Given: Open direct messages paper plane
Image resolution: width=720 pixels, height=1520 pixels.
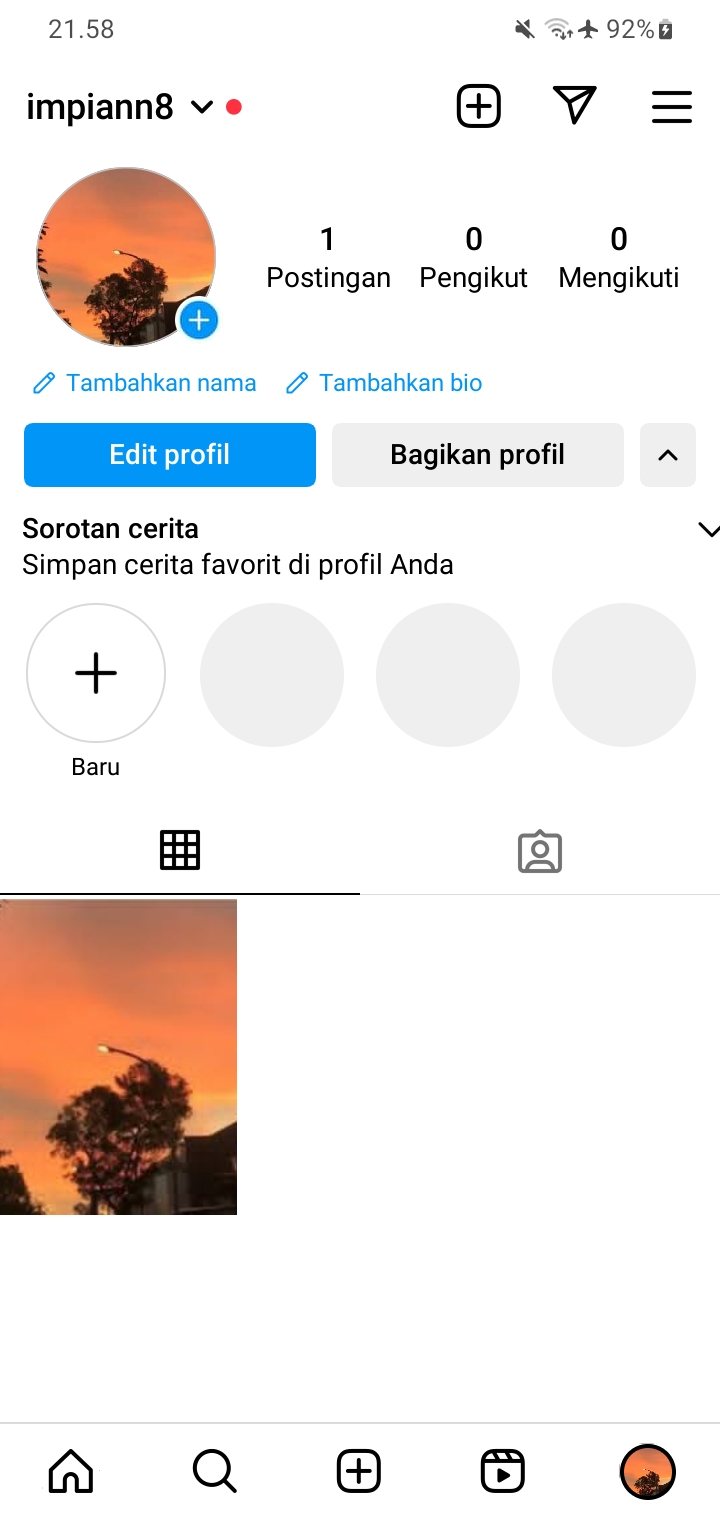Looking at the screenshot, I should [574, 106].
